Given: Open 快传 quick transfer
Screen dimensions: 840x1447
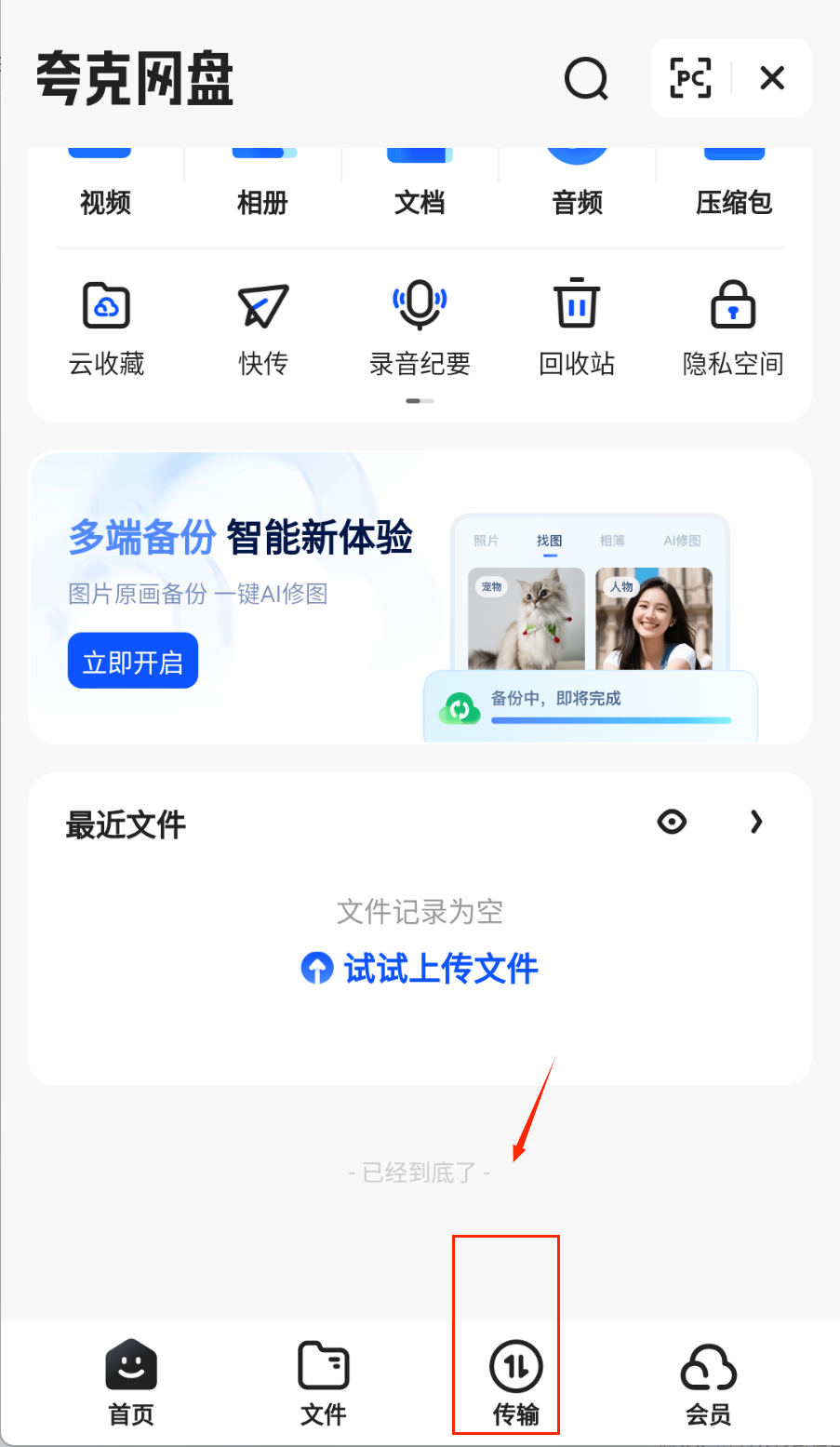Looking at the screenshot, I should pyautogui.click(x=263, y=328).
